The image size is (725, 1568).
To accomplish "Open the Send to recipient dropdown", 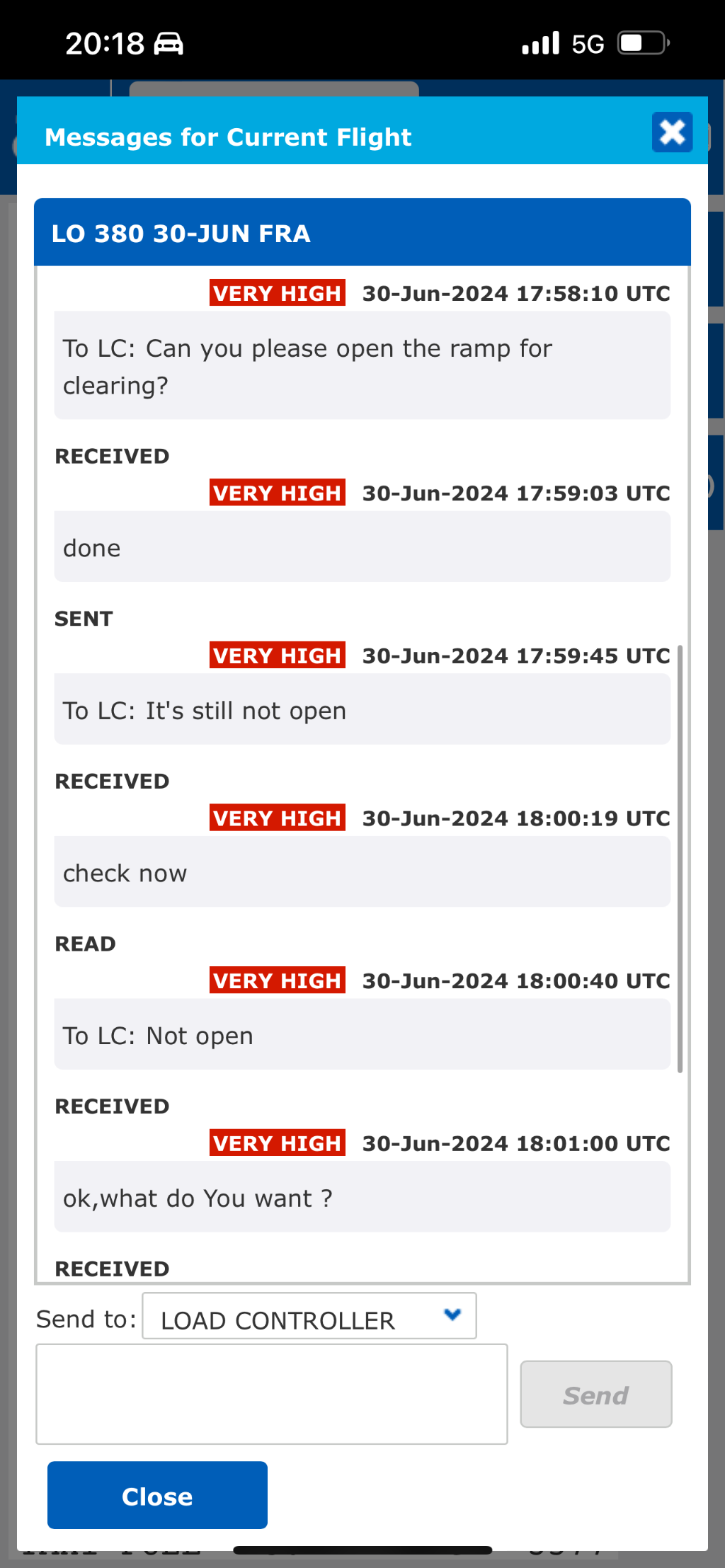I will click(309, 1317).
